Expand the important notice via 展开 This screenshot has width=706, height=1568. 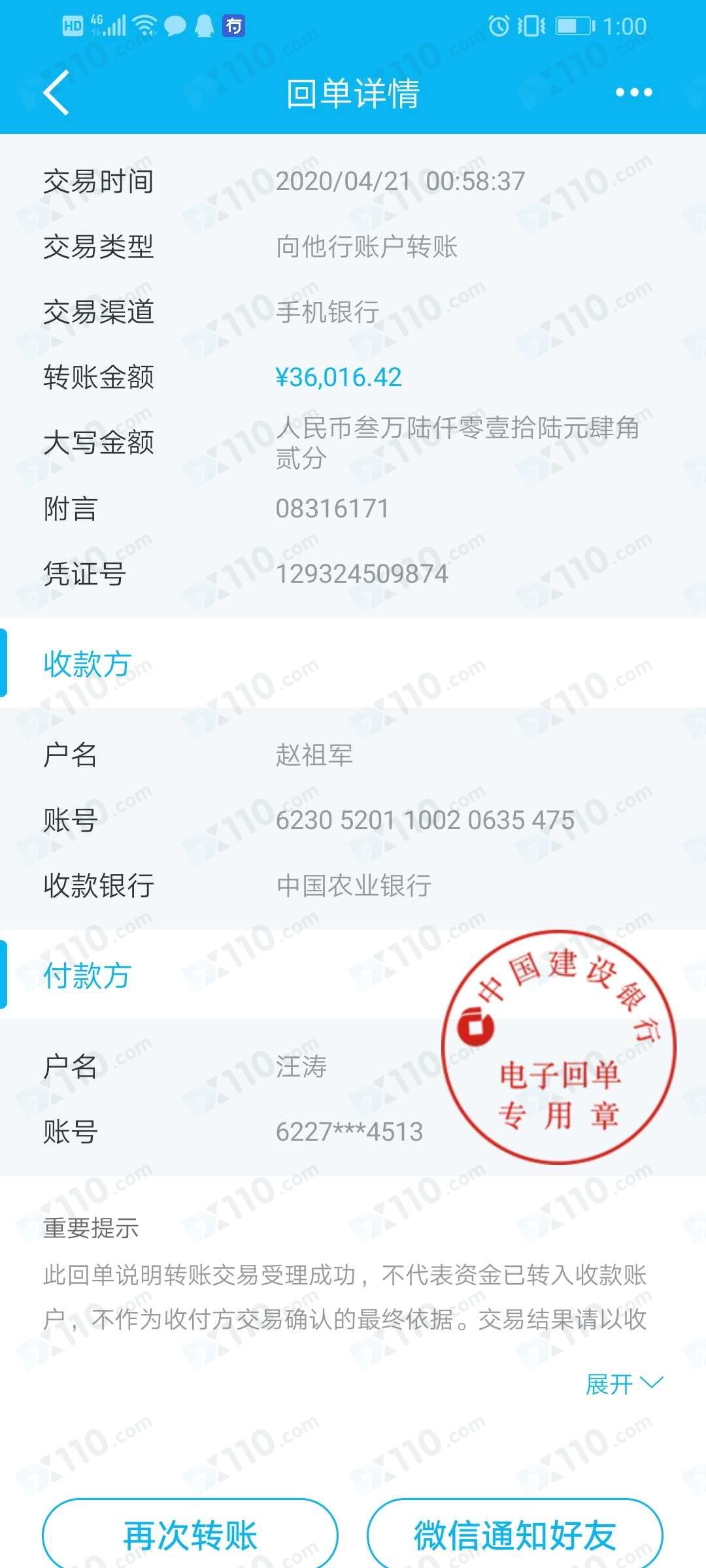pyautogui.click(x=623, y=1384)
